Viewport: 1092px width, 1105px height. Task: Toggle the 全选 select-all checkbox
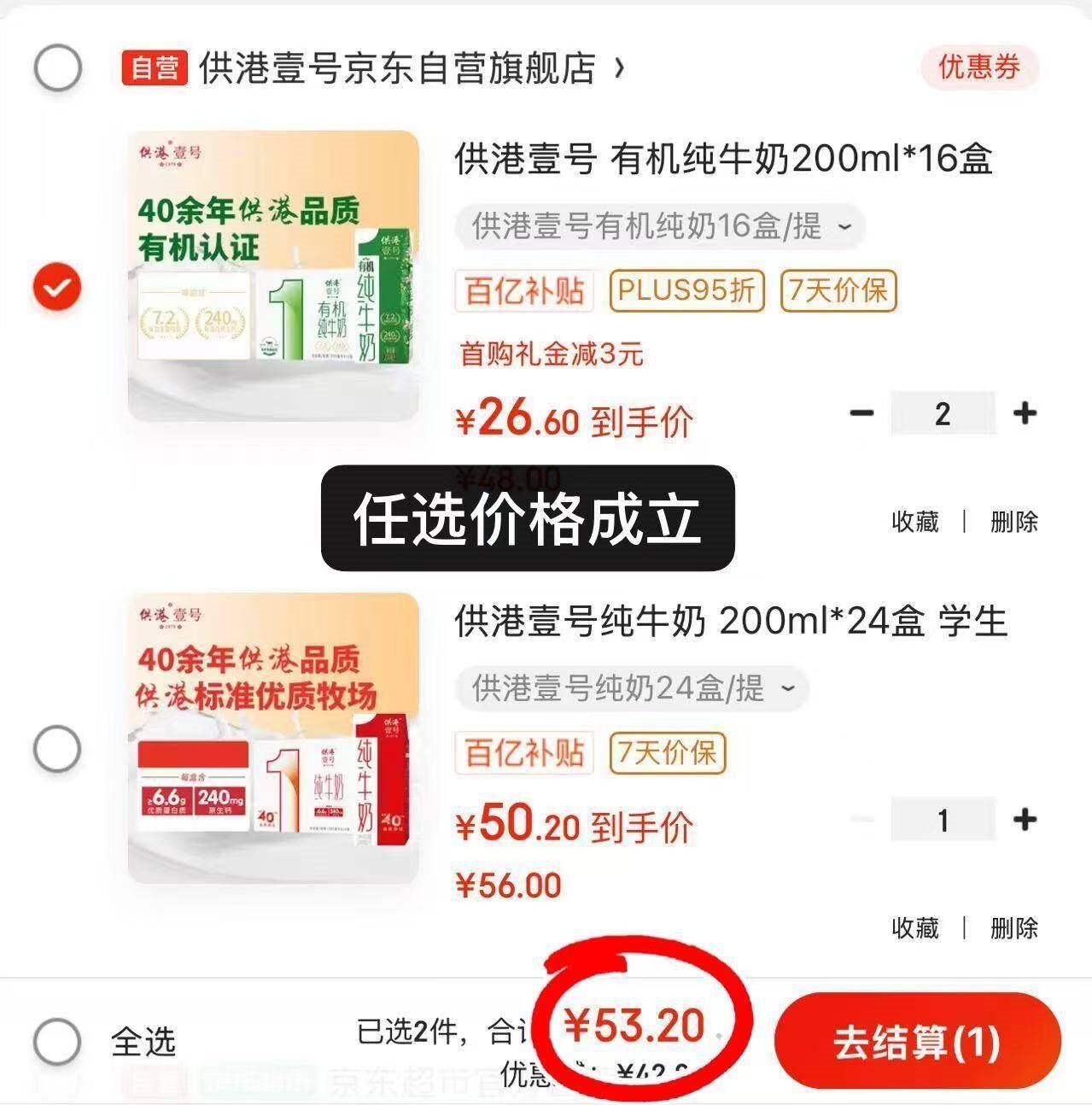point(57,1041)
